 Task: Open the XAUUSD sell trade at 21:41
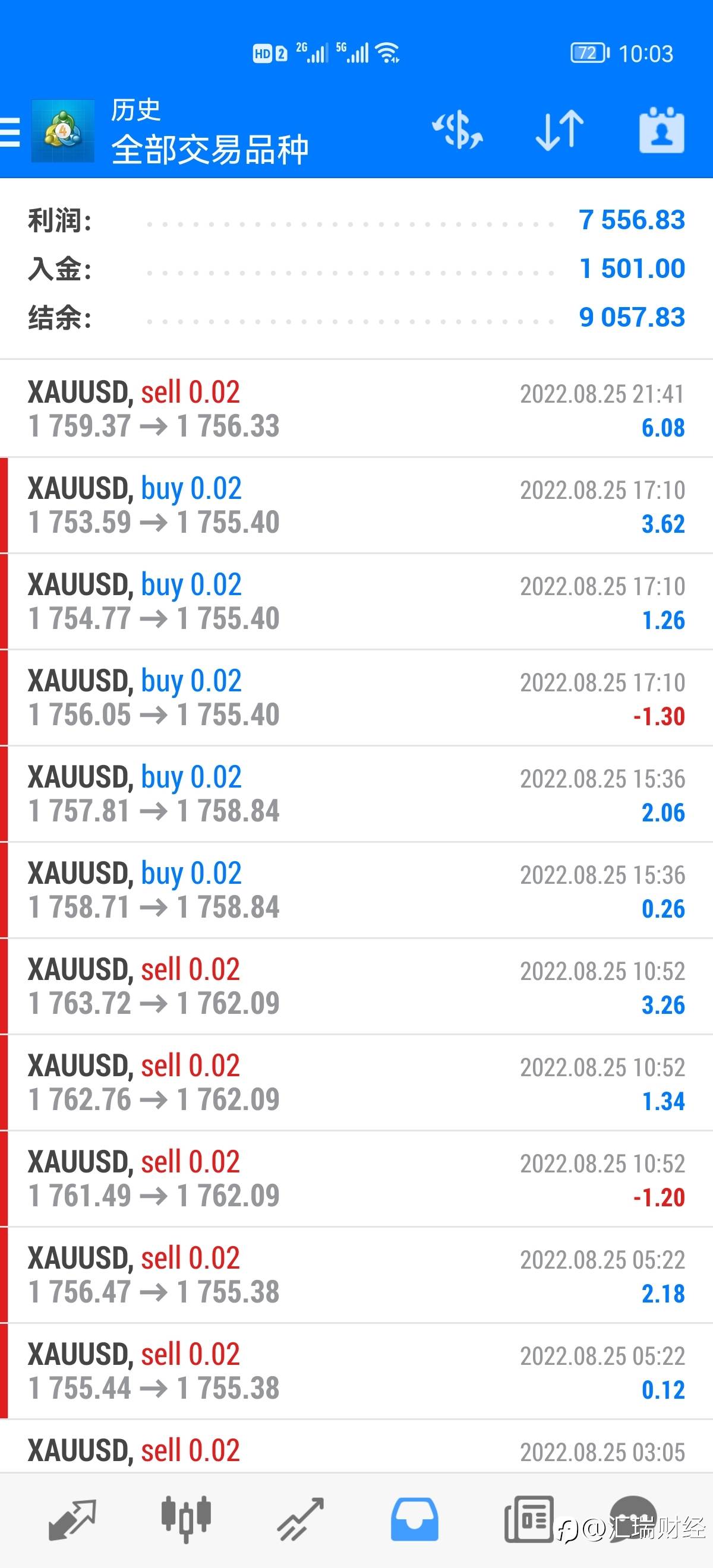356,409
